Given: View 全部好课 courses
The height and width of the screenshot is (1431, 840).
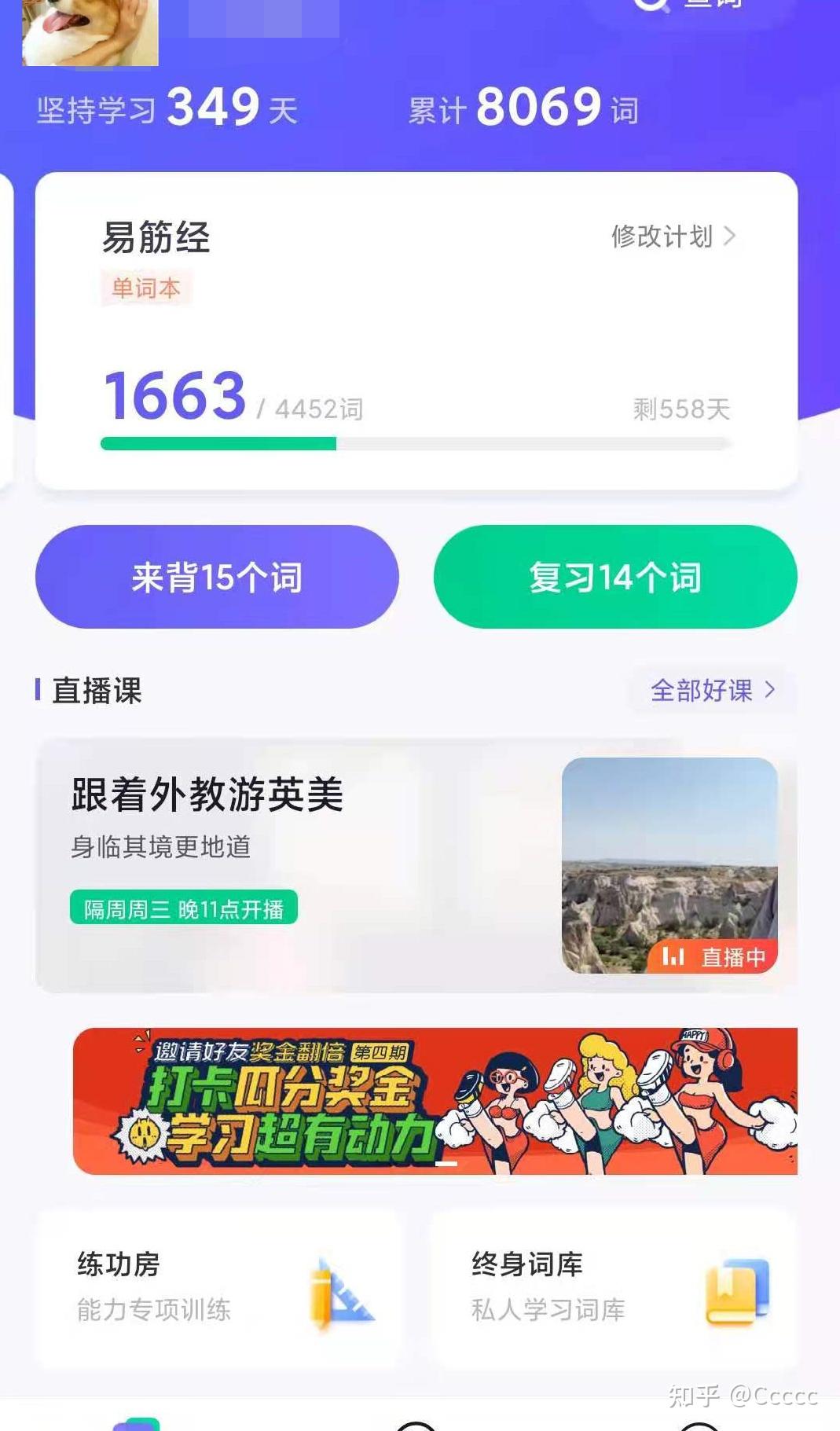Looking at the screenshot, I should click(712, 690).
